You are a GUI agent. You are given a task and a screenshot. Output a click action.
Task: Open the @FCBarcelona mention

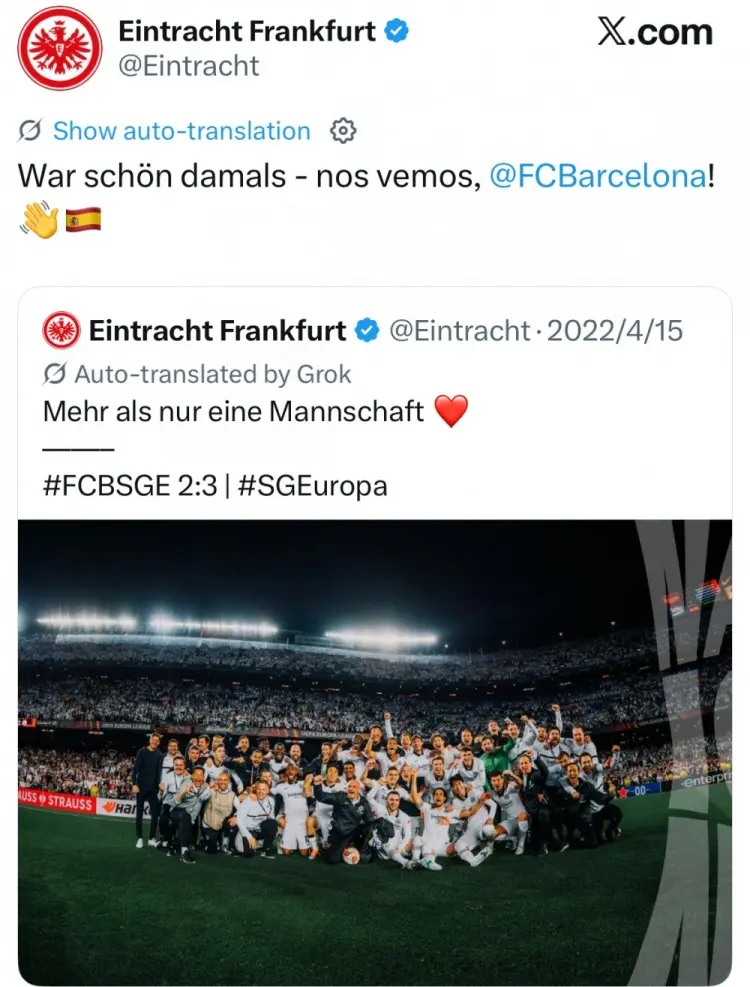[x=597, y=176]
